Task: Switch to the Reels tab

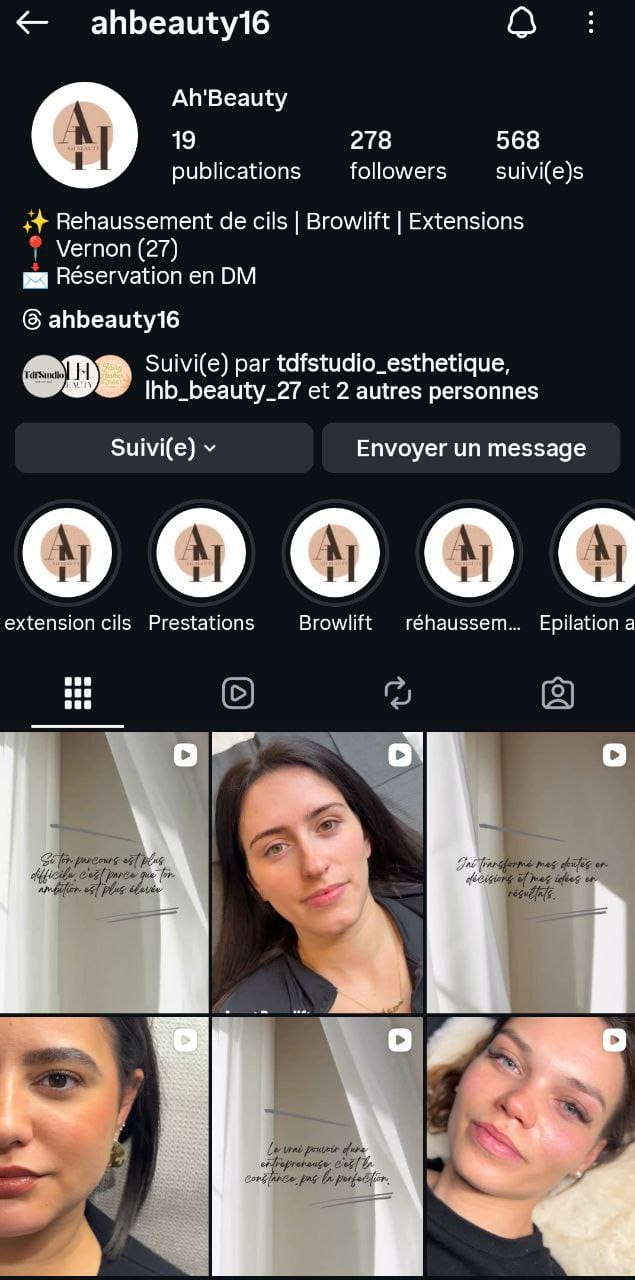Action: [237, 693]
